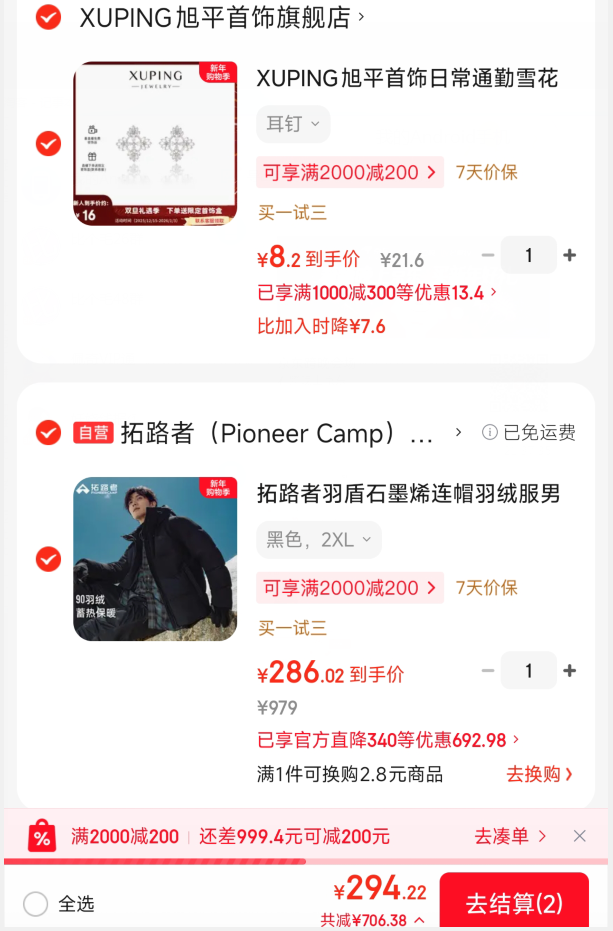Deselect the XUPING snowflake earrings item

point(48,144)
